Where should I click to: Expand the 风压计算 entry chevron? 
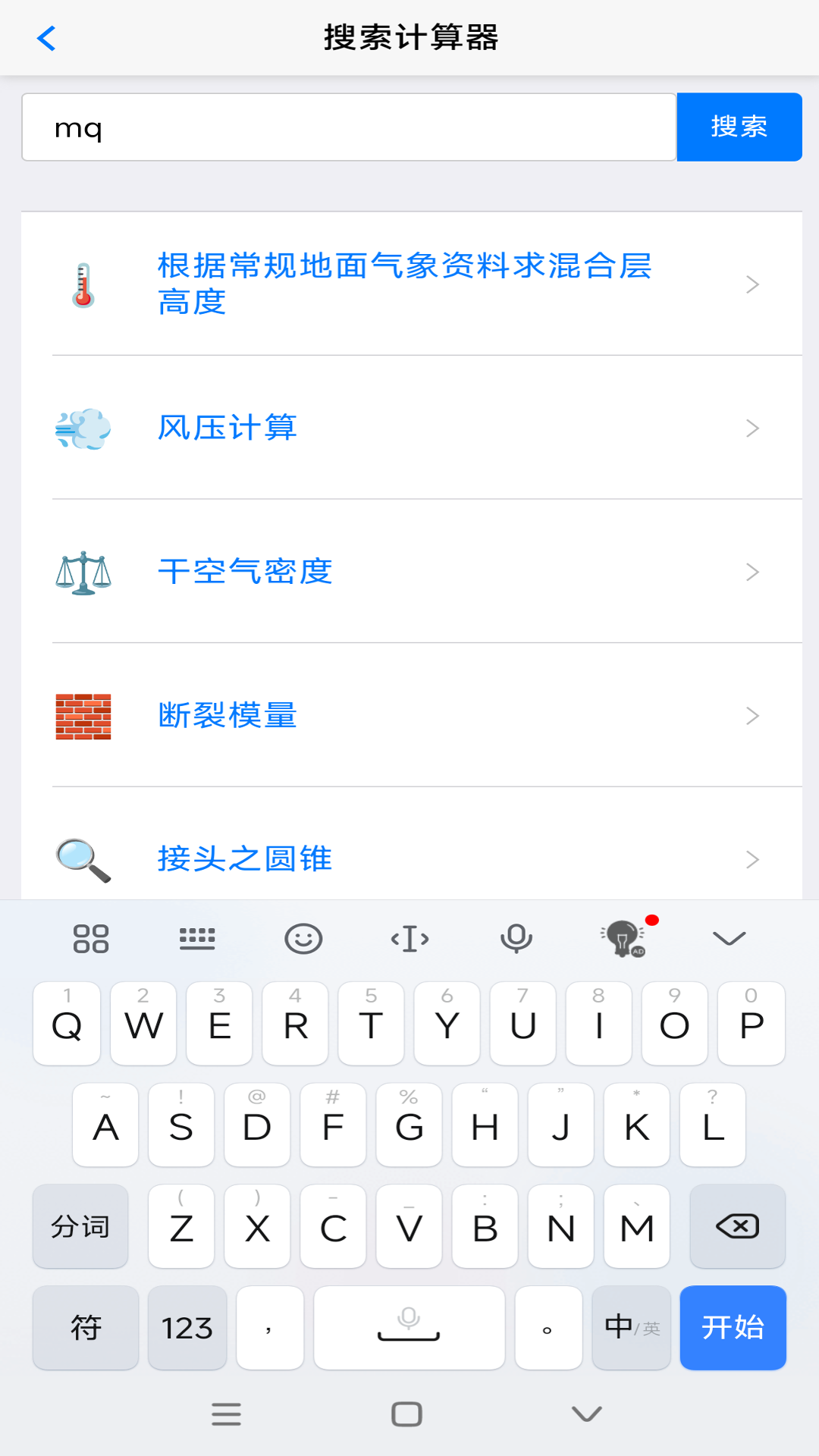(751, 428)
